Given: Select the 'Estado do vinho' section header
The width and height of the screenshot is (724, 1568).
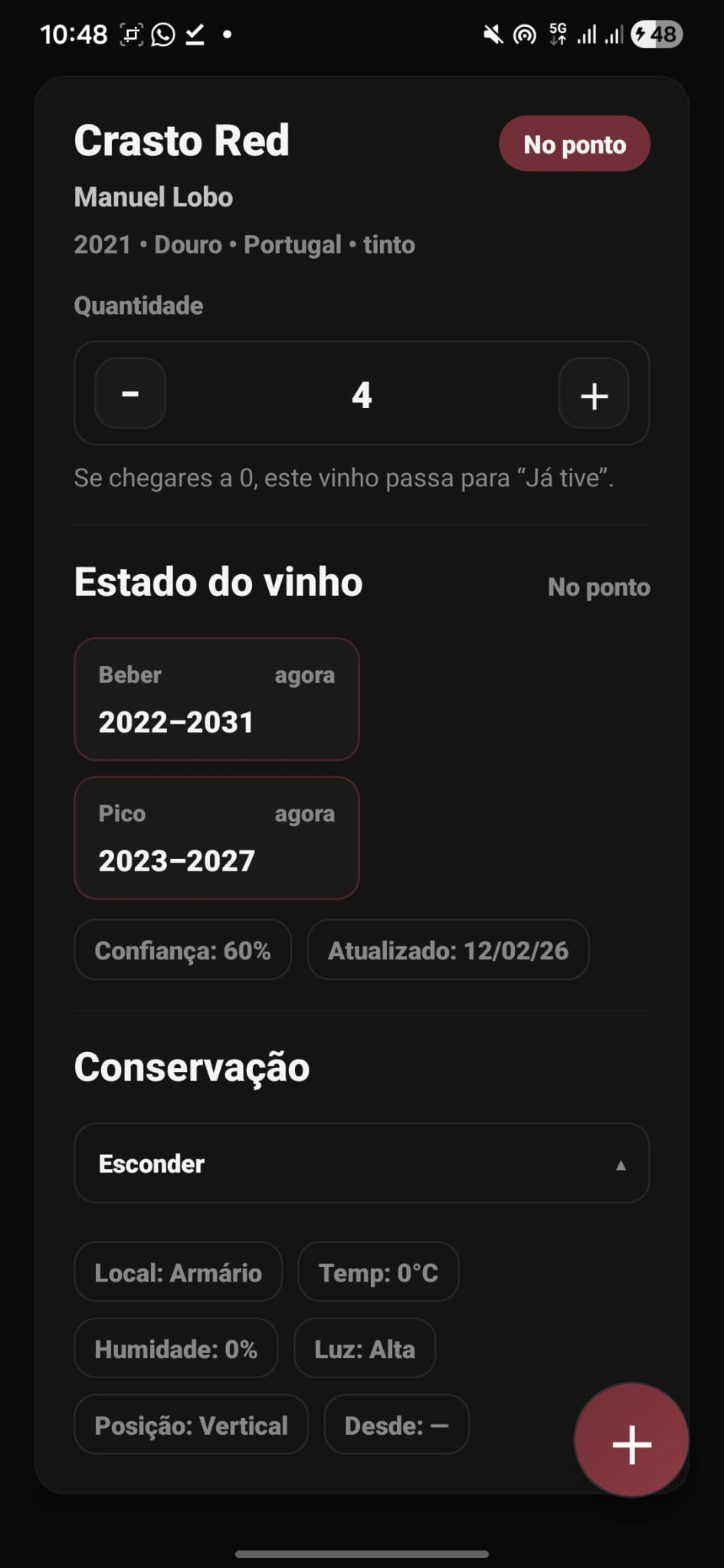Looking at the screenshot, I should pyautogui.click(x=218, y=581).
